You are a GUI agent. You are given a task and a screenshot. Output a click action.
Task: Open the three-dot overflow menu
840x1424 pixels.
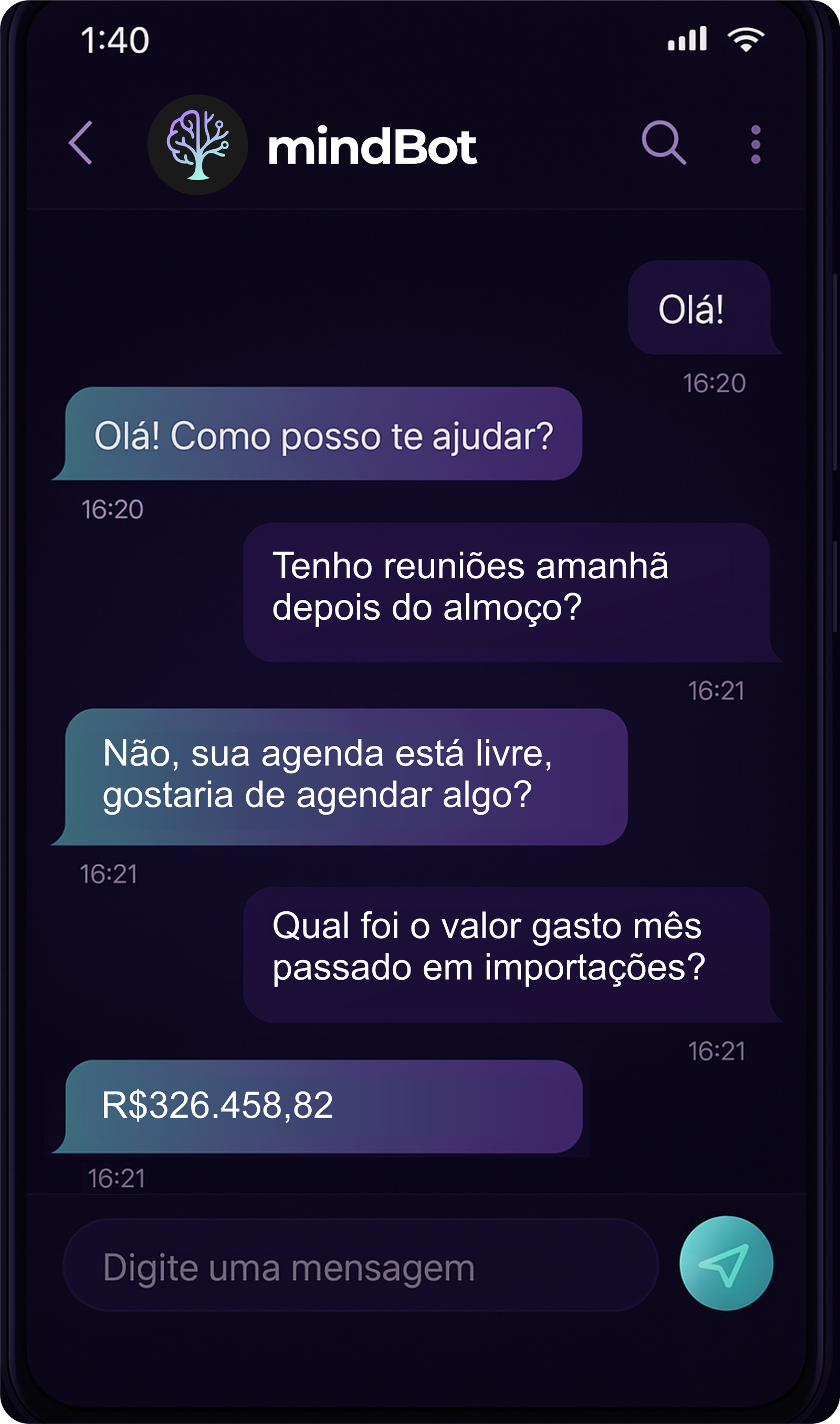pos(755,145)
